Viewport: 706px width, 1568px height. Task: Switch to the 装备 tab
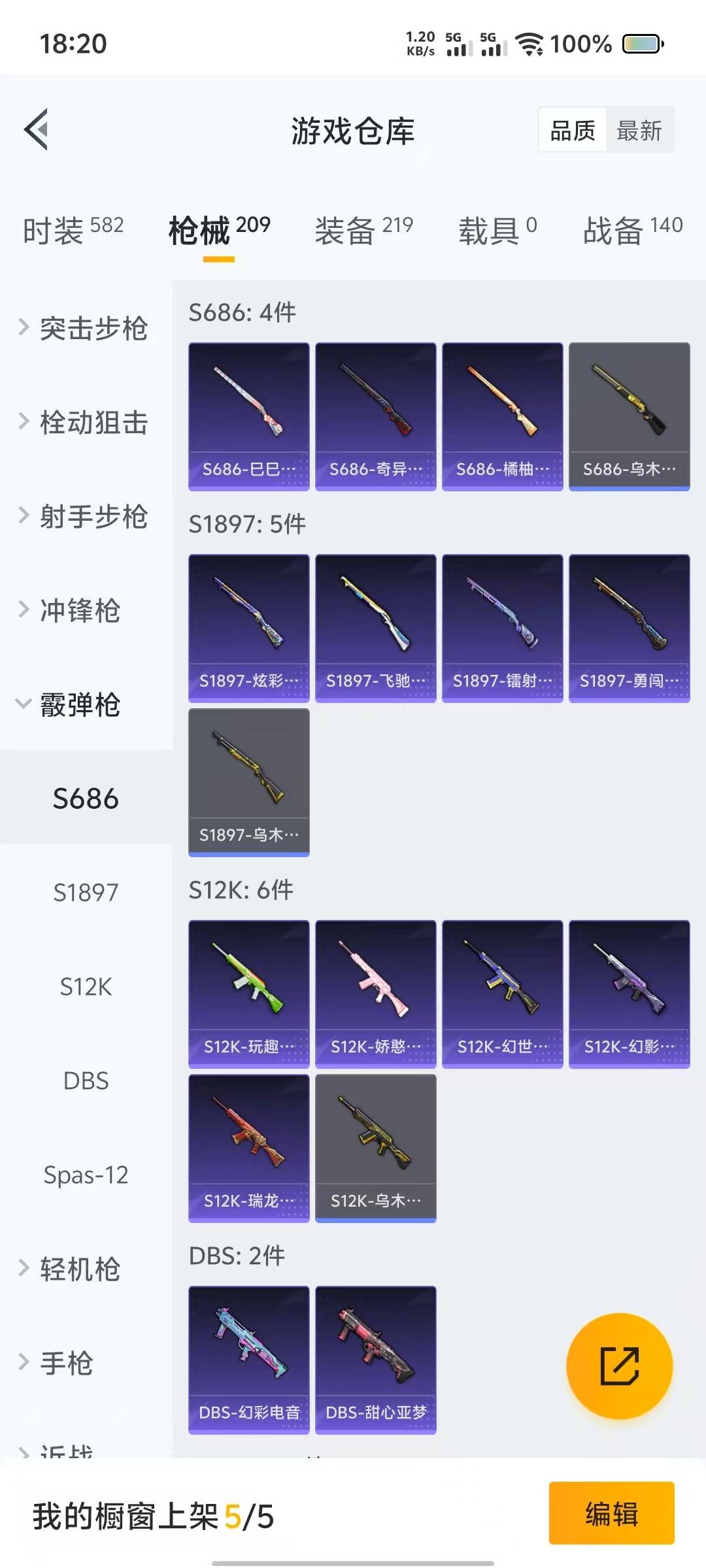[x=363, y=230]
